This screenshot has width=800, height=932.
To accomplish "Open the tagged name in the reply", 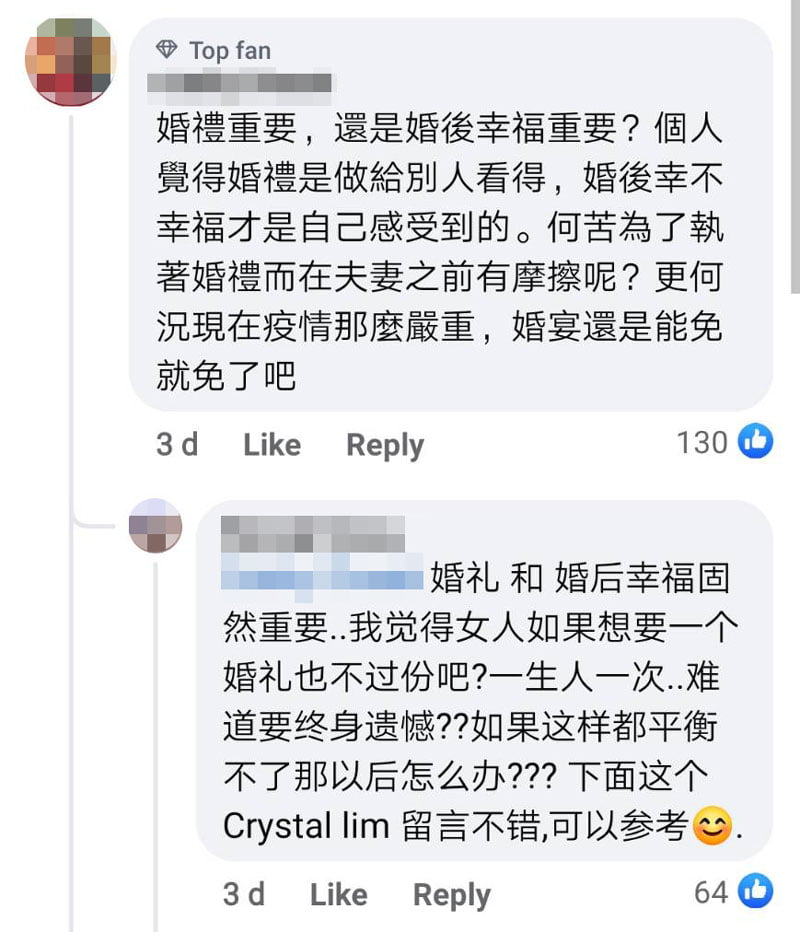I will [321, 577].
